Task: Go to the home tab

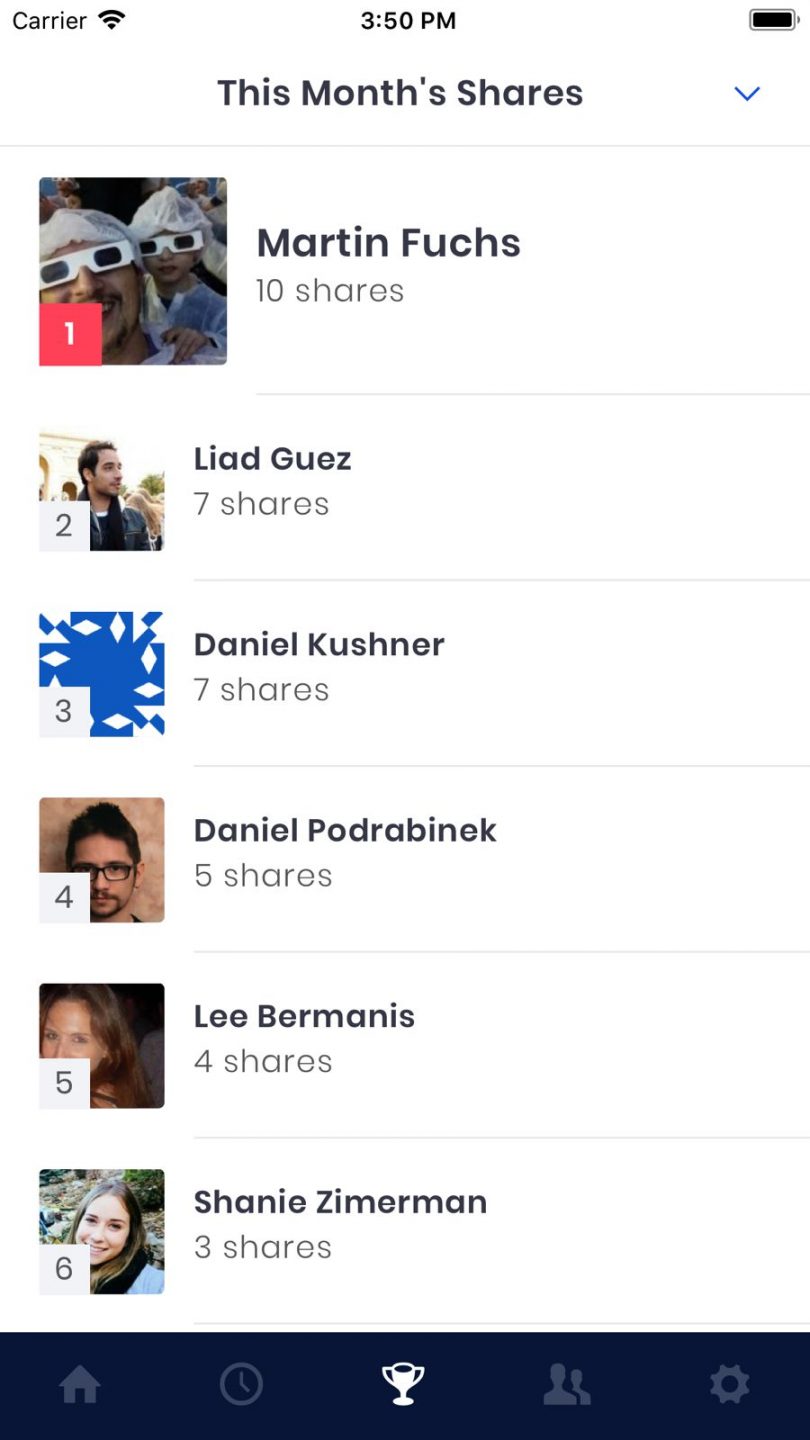Action: coord(80,1385)
